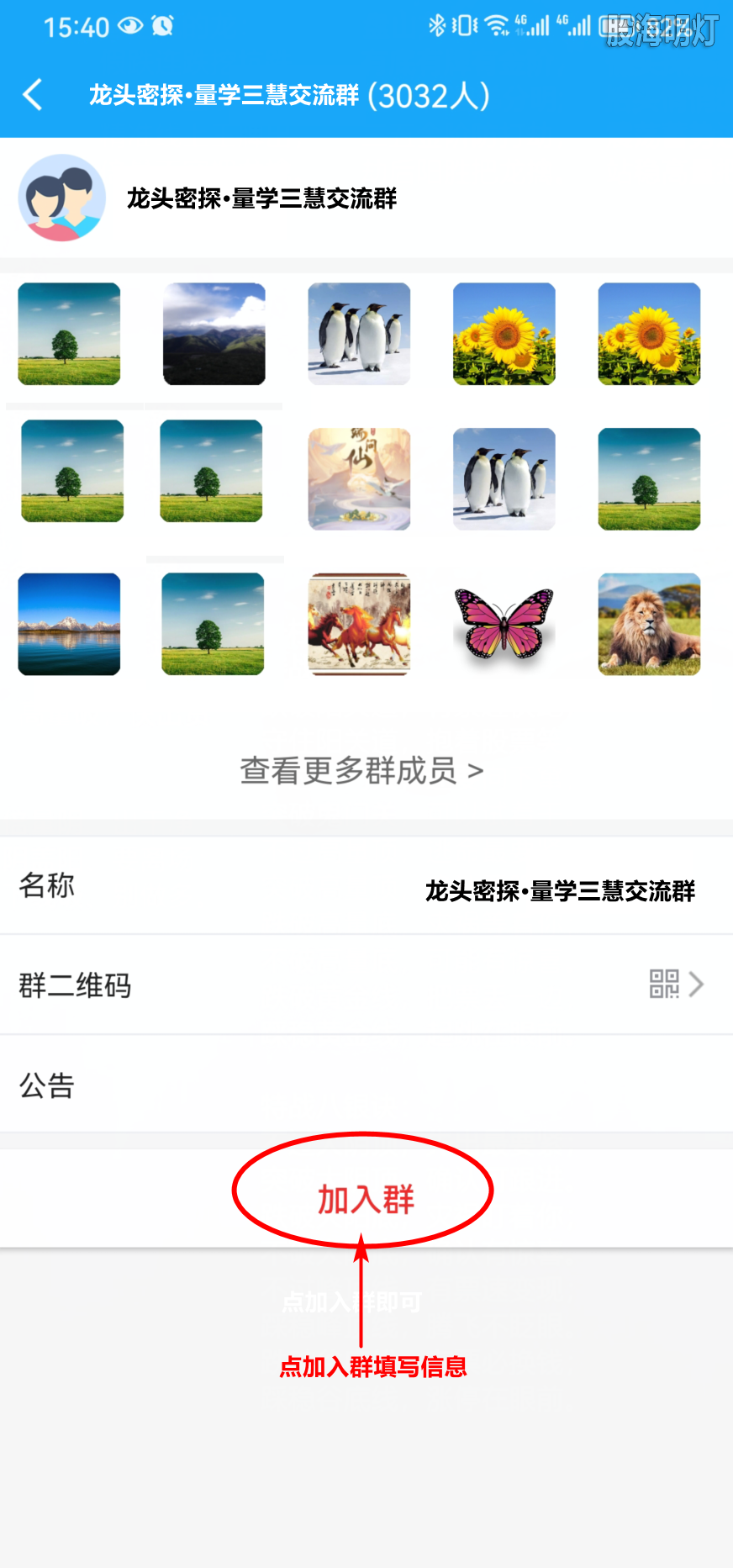The width and height of the screenshot is (733, 1568).
Task: Open the member with blue lake avatar
Action: point(69,625)
